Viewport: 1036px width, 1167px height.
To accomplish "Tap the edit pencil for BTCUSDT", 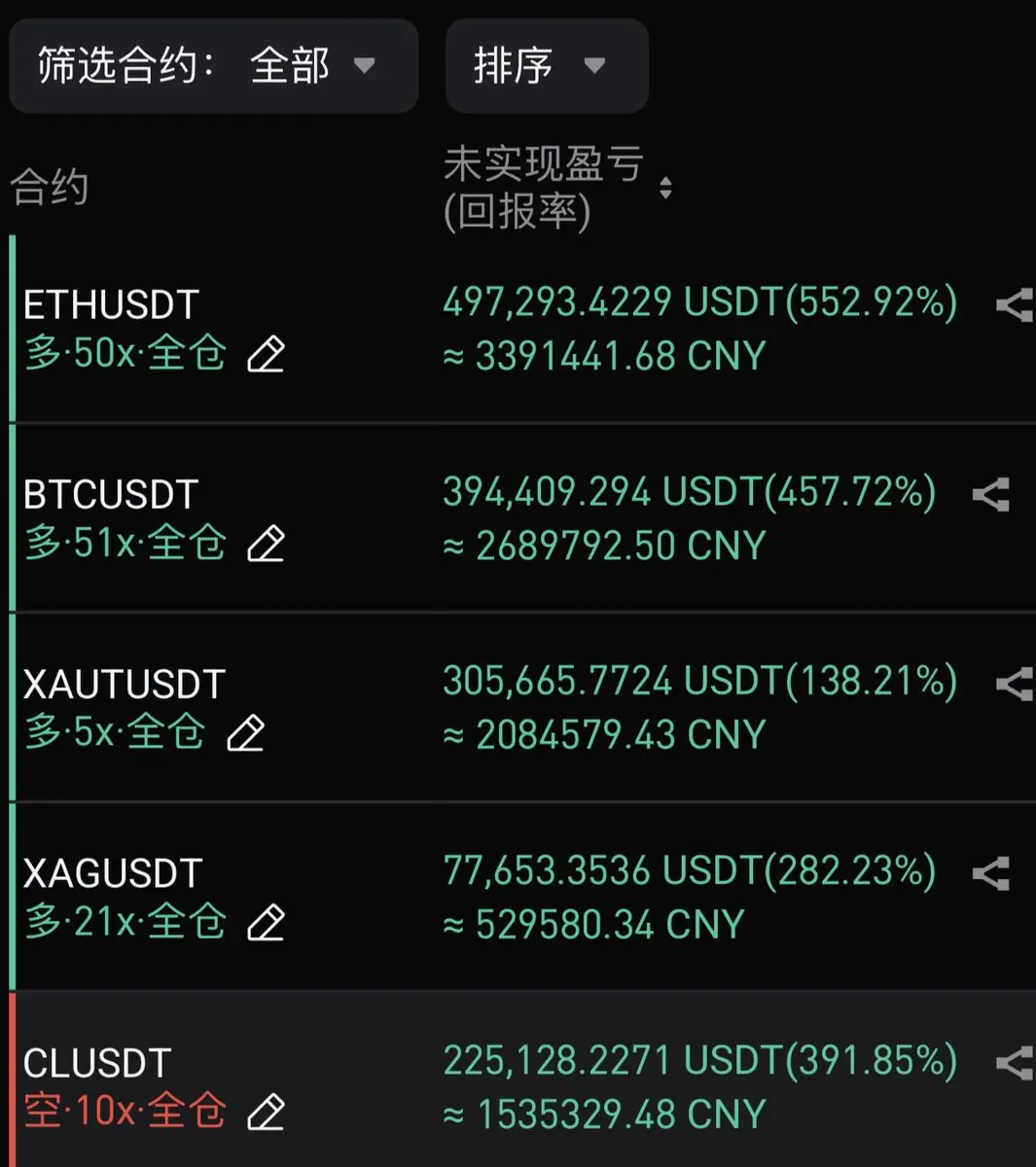I will point(266,545).
